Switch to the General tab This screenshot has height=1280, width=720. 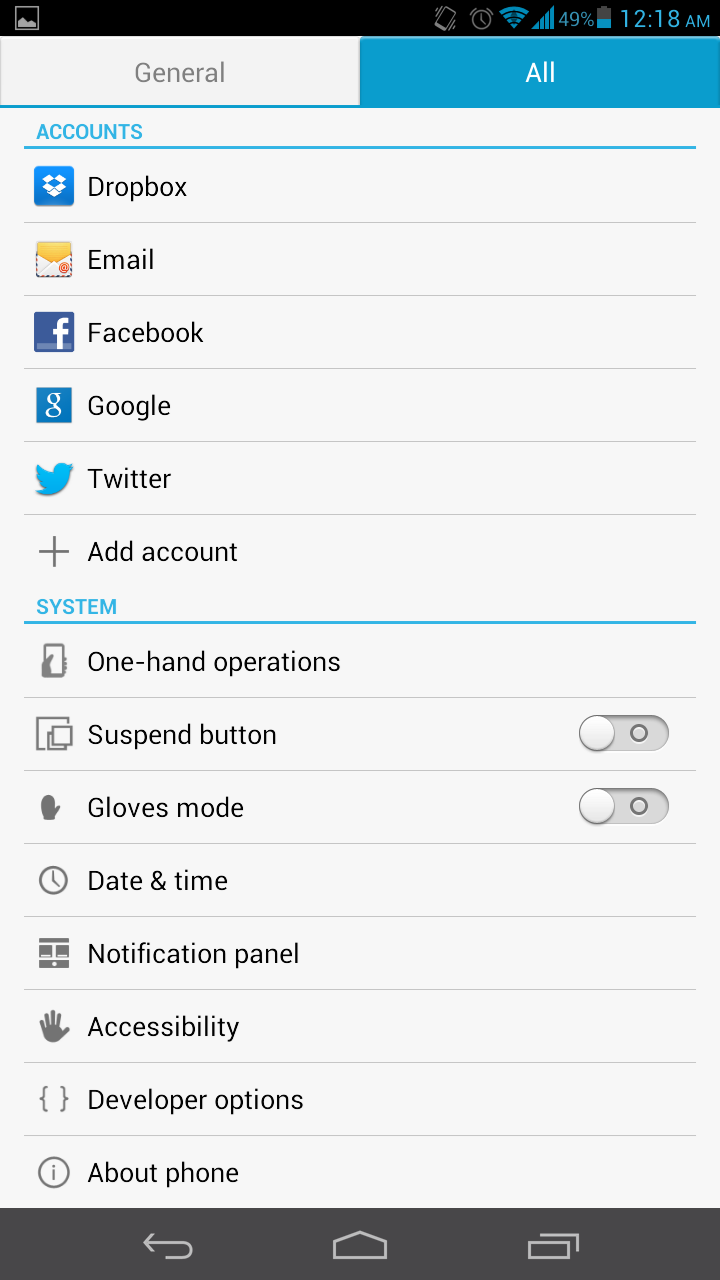tap(180, 72)
